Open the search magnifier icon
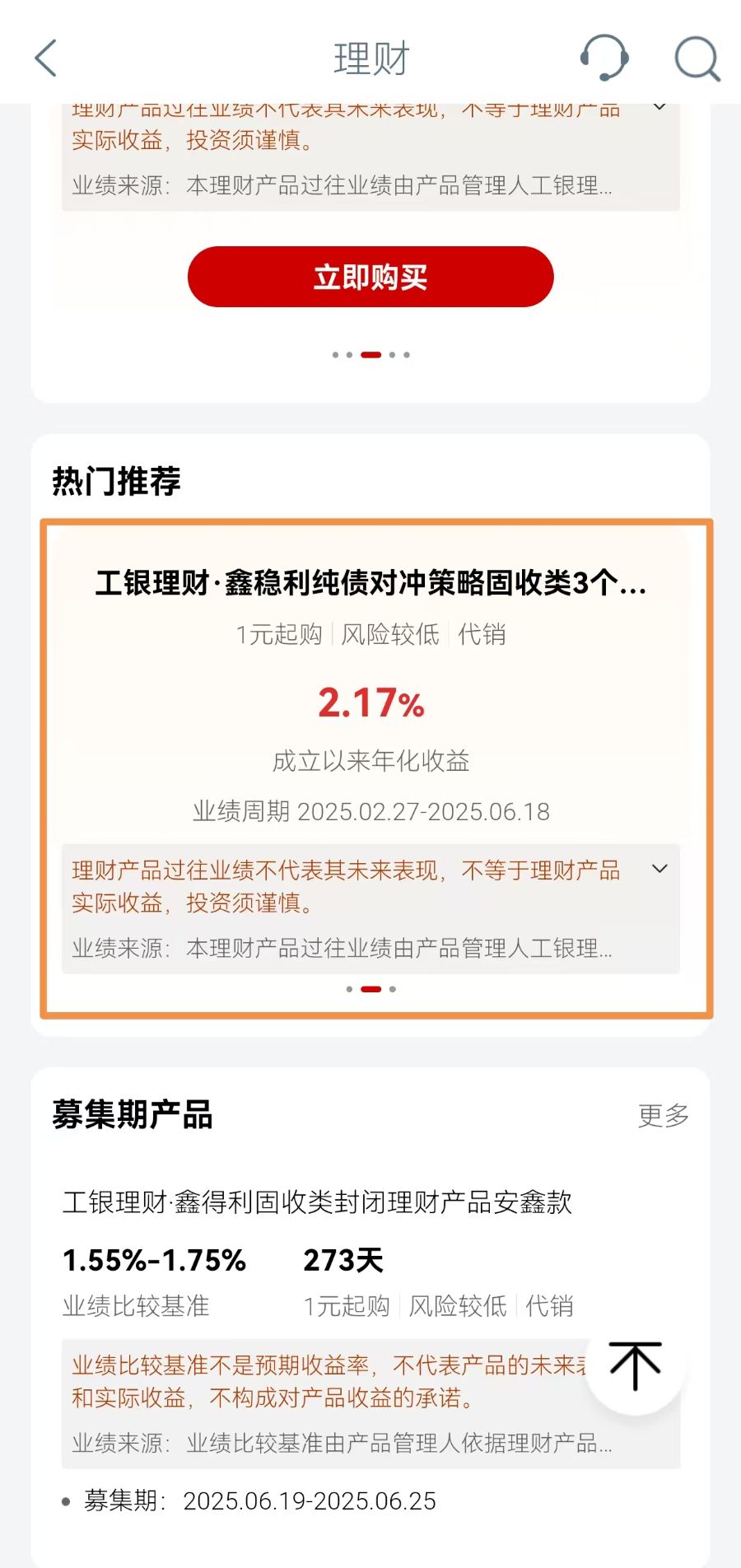The height and width of the screenshot is (1568, 741). pos(697,58)
